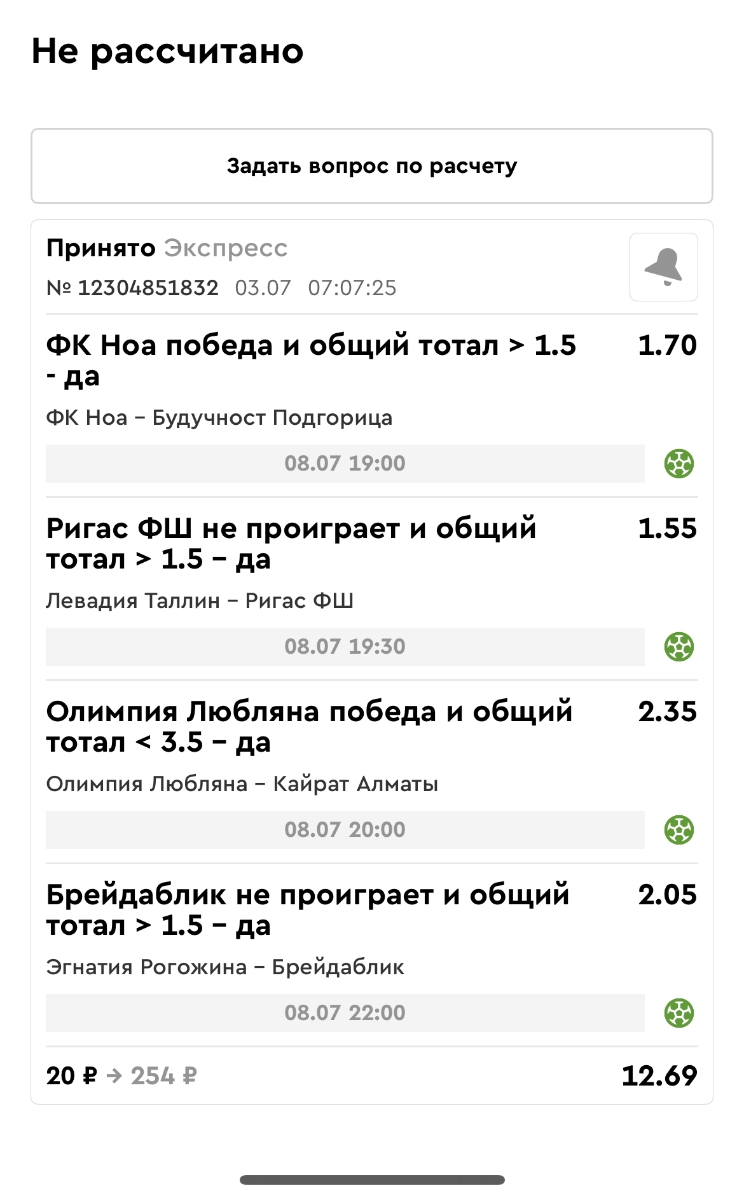Open the notifications bell for this bet
The image size is (744, 1200).
pos(663,267)
